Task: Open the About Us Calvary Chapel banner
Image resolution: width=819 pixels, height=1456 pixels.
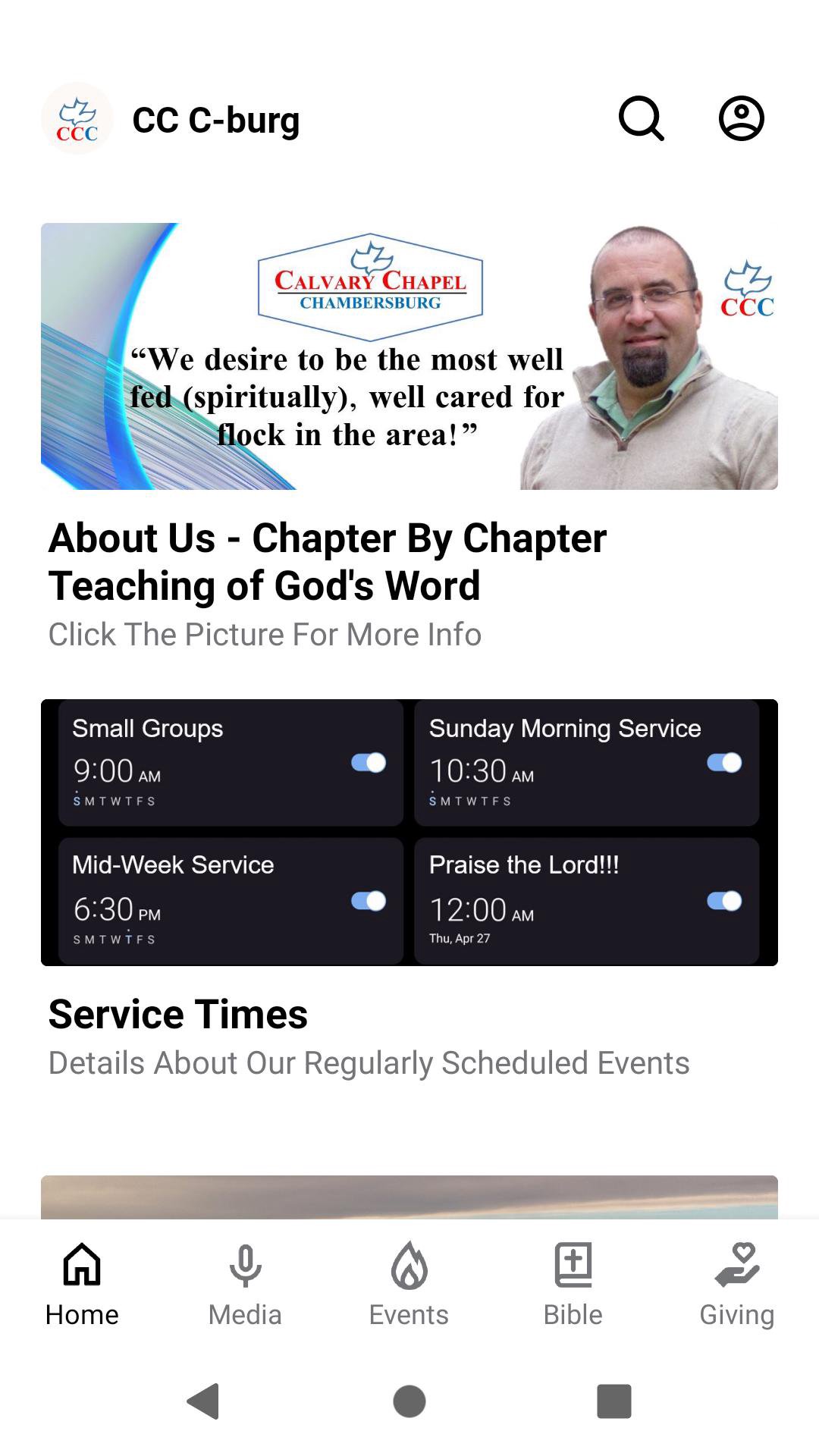Action: 409,356
